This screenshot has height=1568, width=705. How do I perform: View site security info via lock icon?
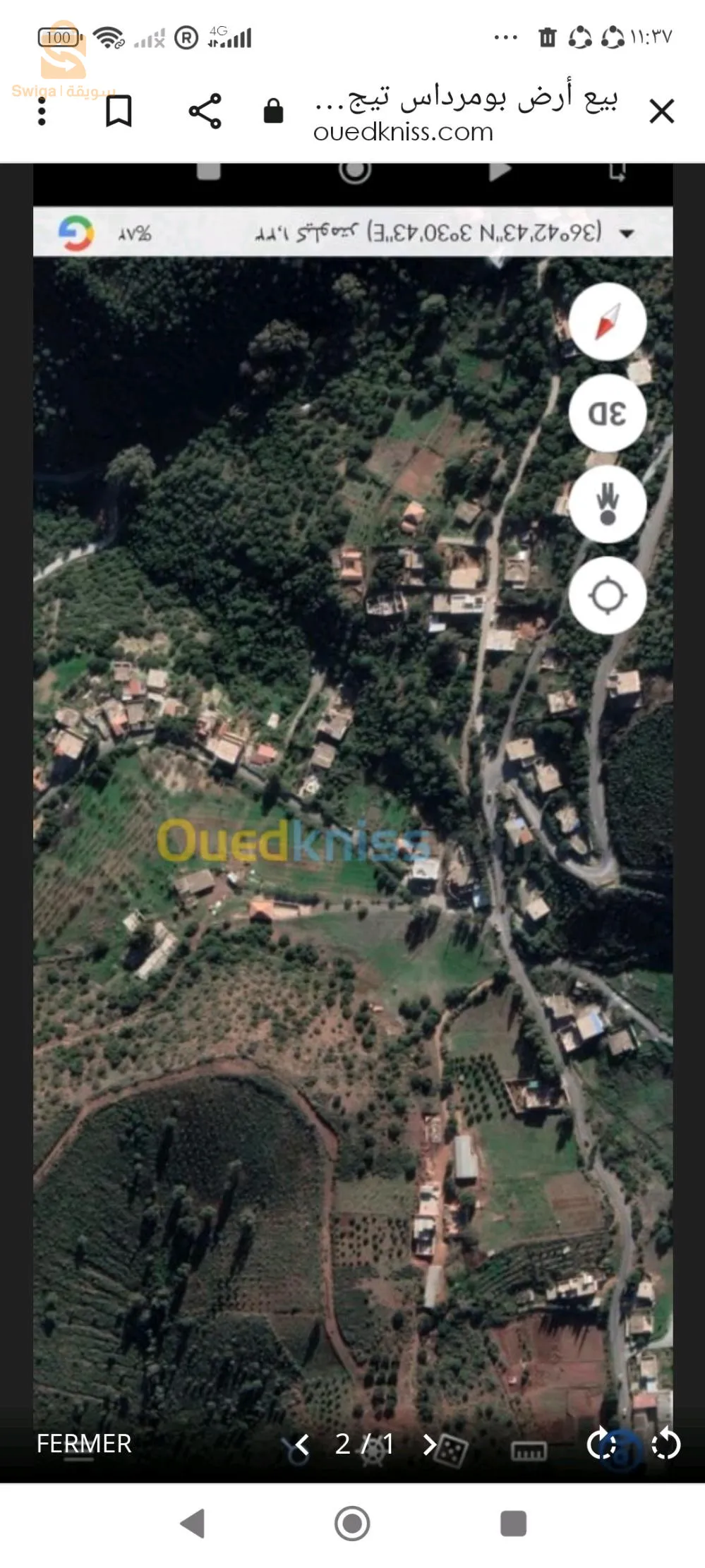pos(273,111)
